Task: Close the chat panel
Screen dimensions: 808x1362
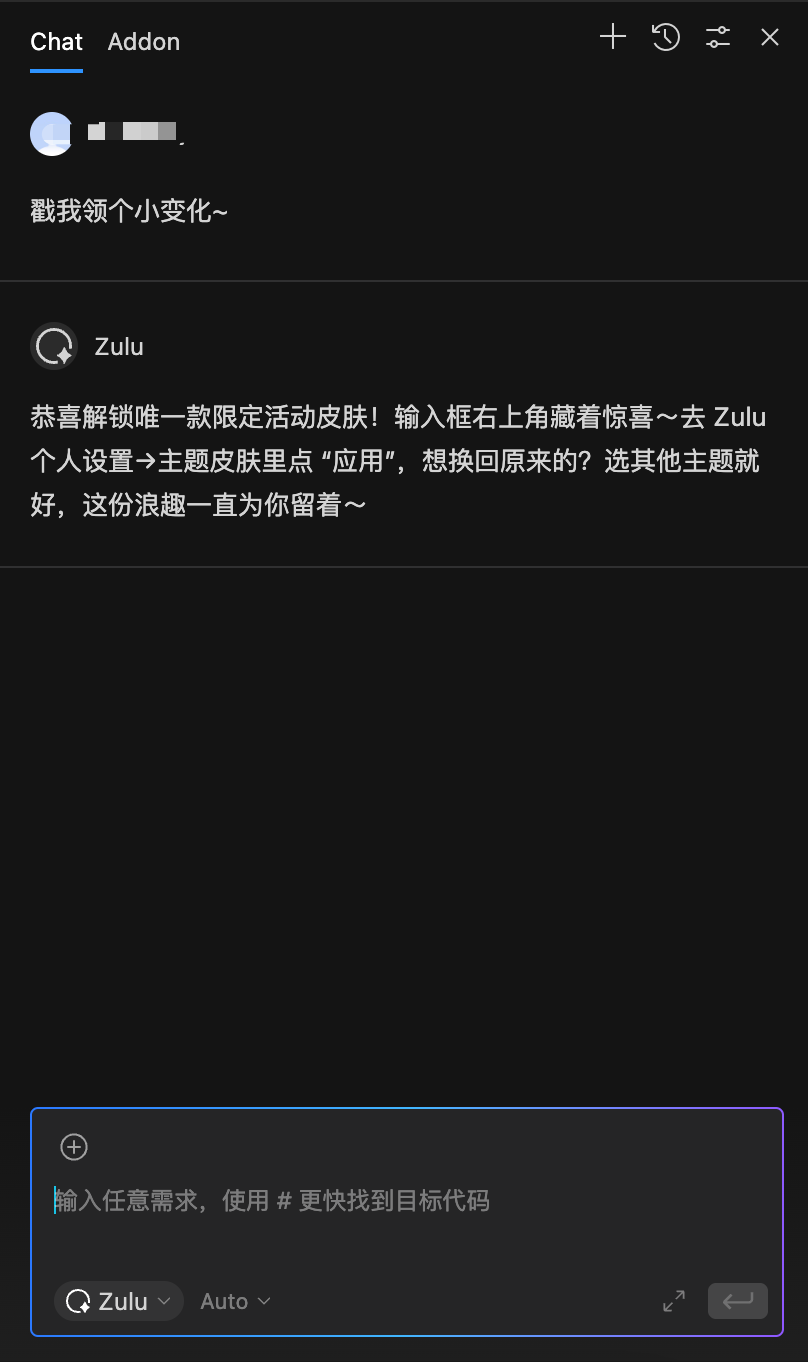Action: click(770, 38)
